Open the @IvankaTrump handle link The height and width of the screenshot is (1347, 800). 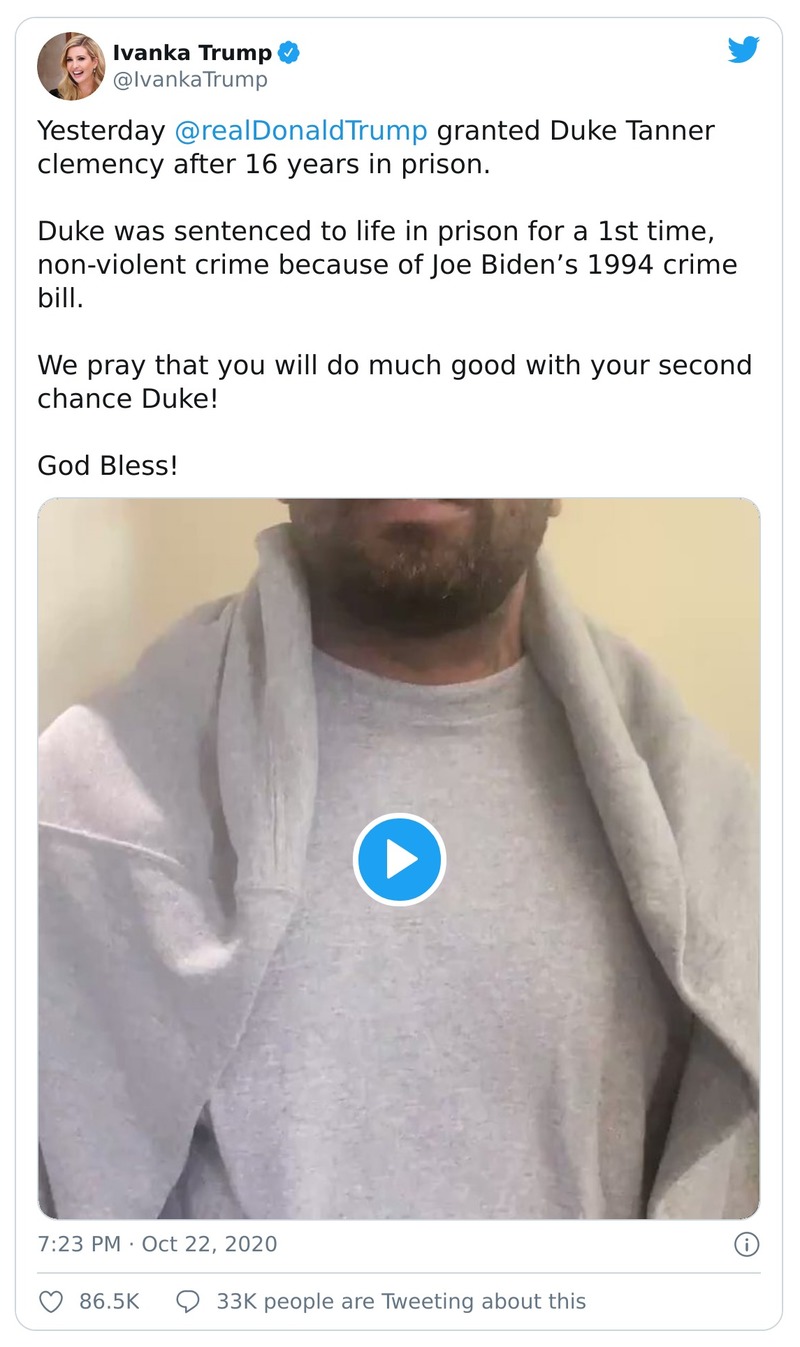190,80
